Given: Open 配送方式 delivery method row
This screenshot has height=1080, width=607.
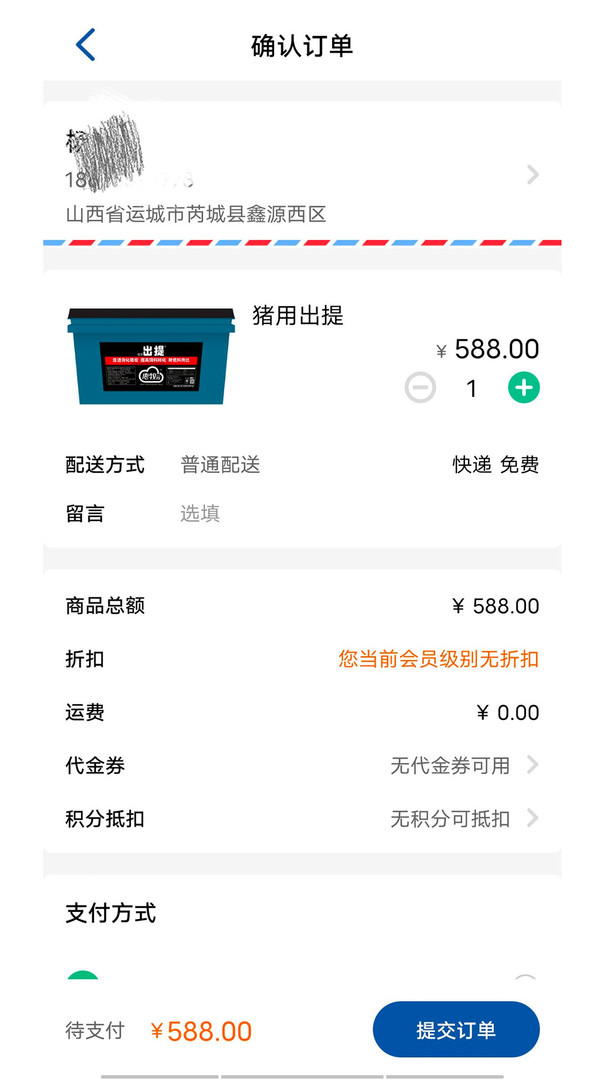Looking at the screenshot, I should (302, 465).
